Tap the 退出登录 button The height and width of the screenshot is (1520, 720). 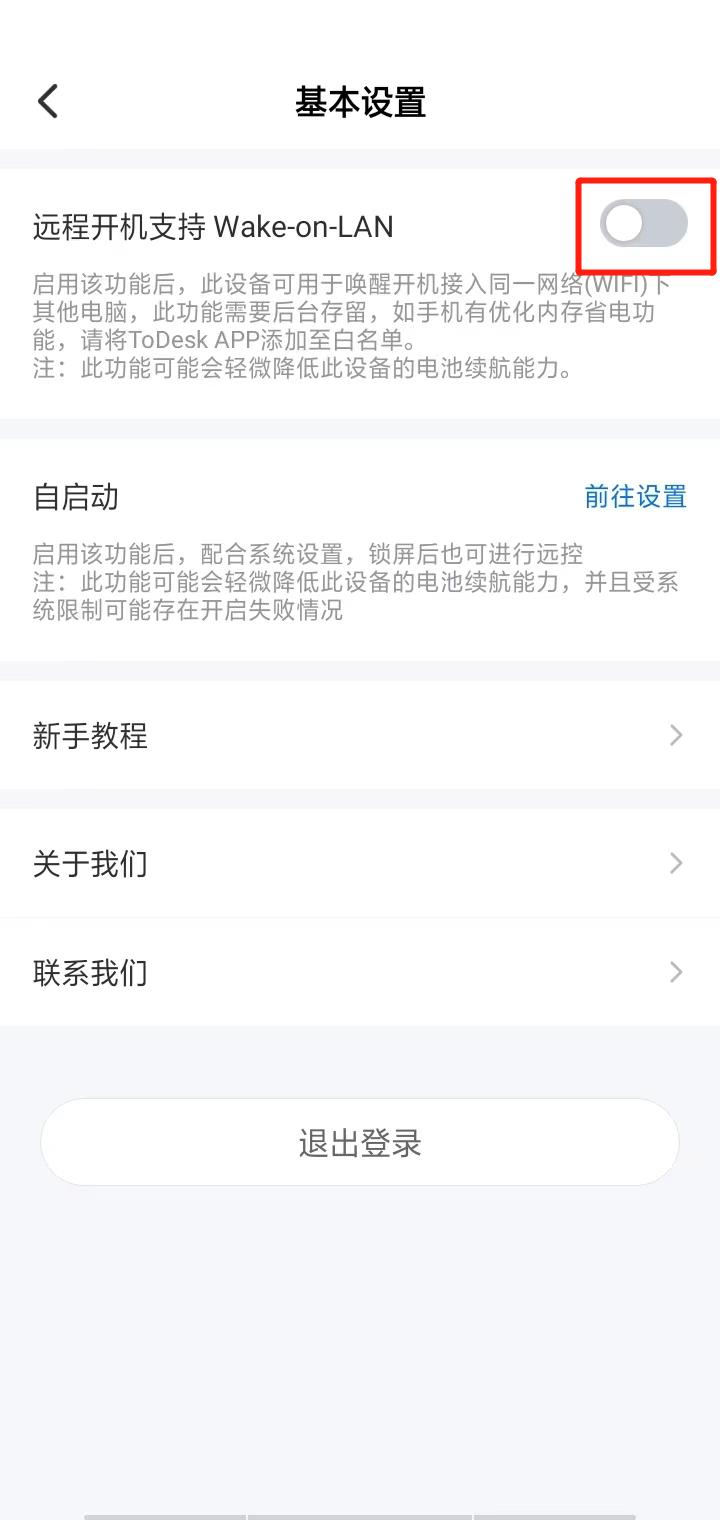[360, 1143]
